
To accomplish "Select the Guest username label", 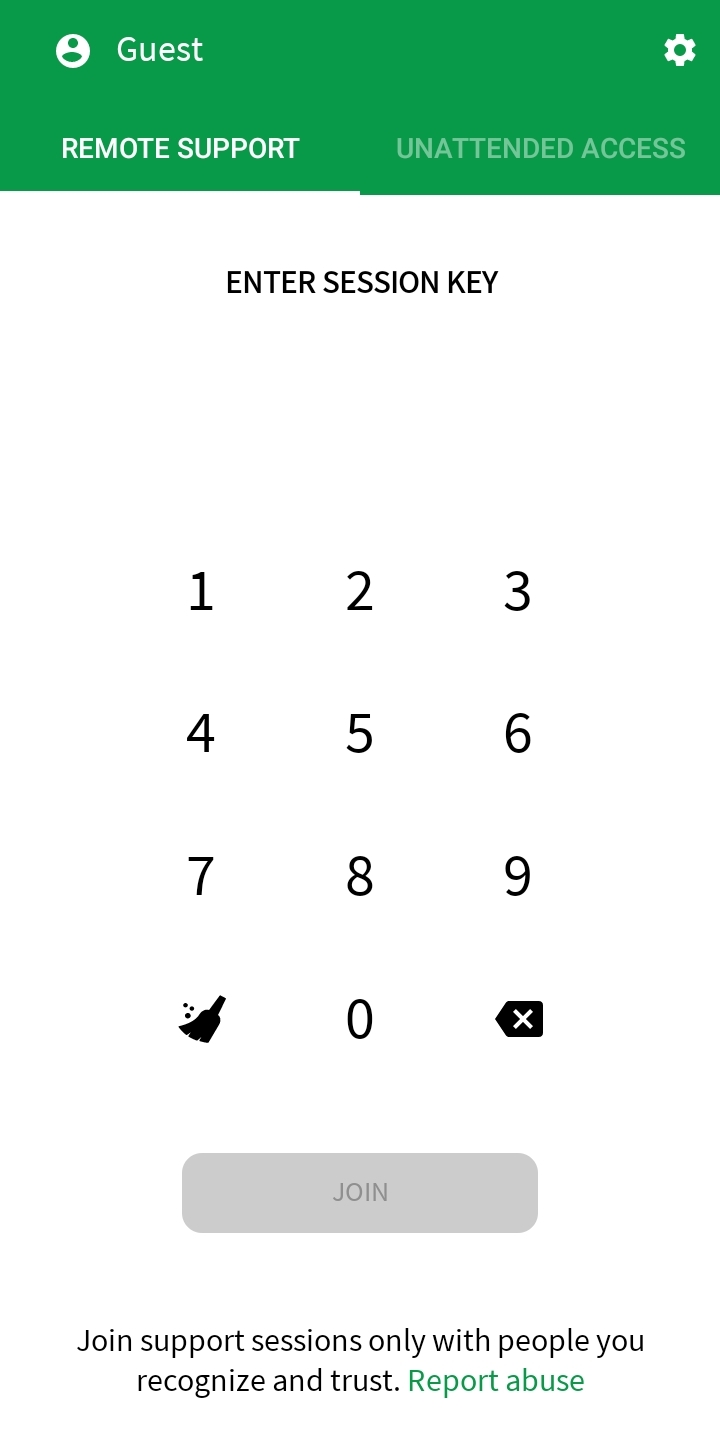I will pos(160,49).
